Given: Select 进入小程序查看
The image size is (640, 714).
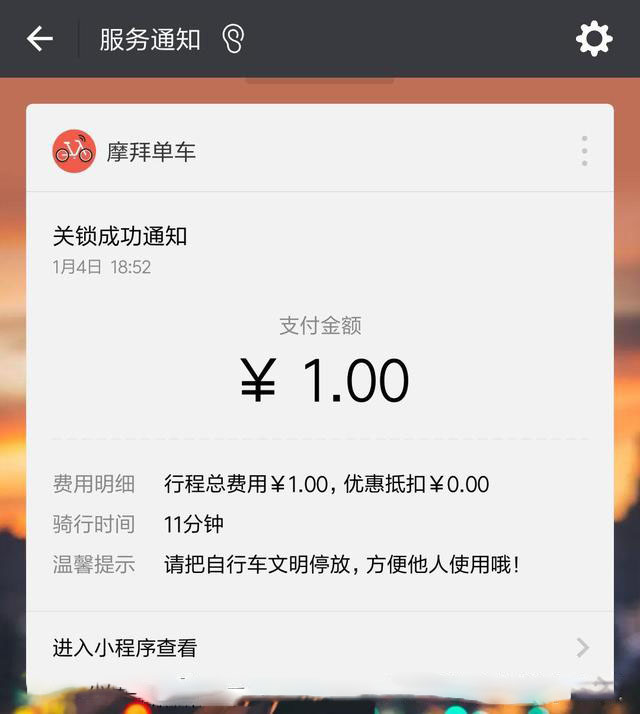Looking at the screenshot, I should click(320, 648).
